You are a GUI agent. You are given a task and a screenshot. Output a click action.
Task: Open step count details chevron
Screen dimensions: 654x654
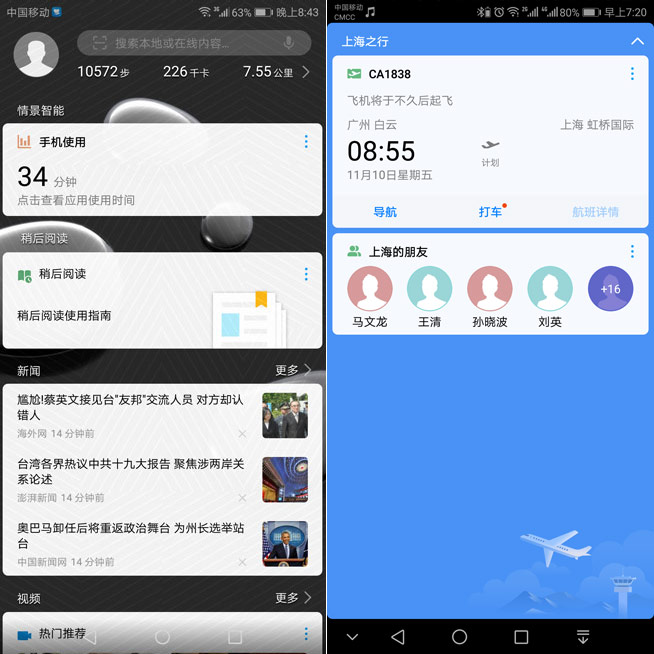pyautogui.click(x=306, y=72)
